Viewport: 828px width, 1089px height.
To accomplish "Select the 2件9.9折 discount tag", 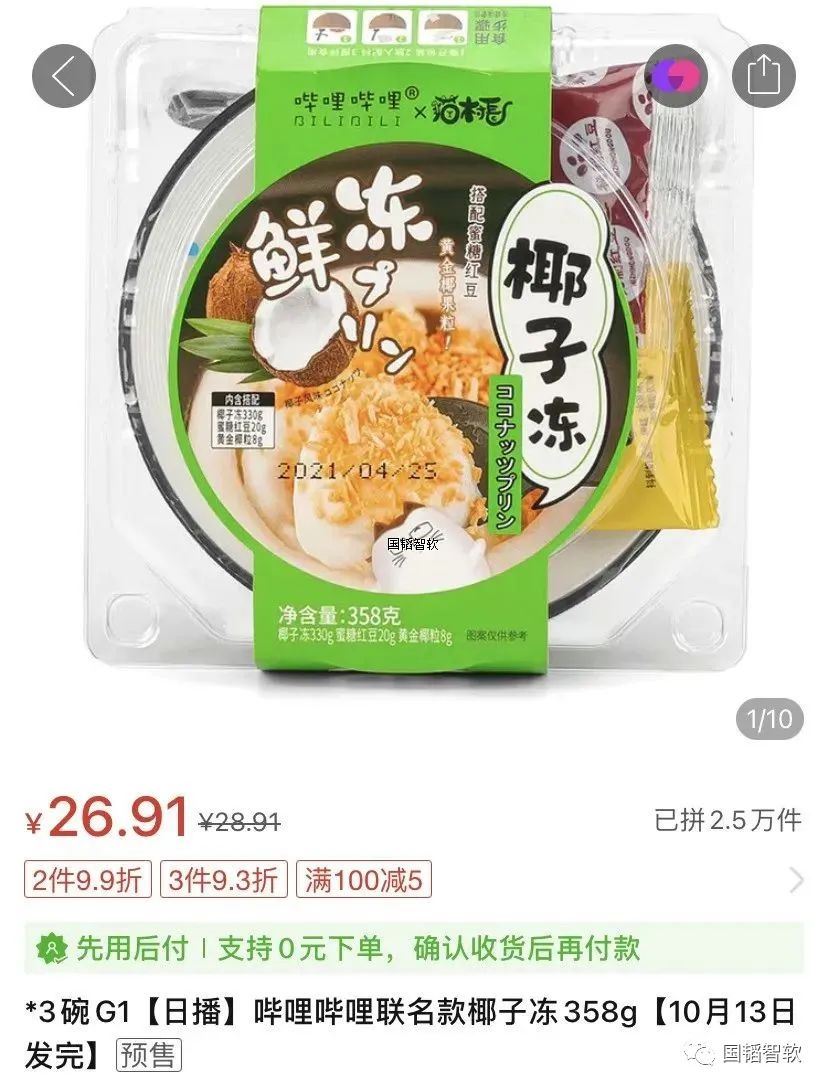I will [x=88, y=879].
